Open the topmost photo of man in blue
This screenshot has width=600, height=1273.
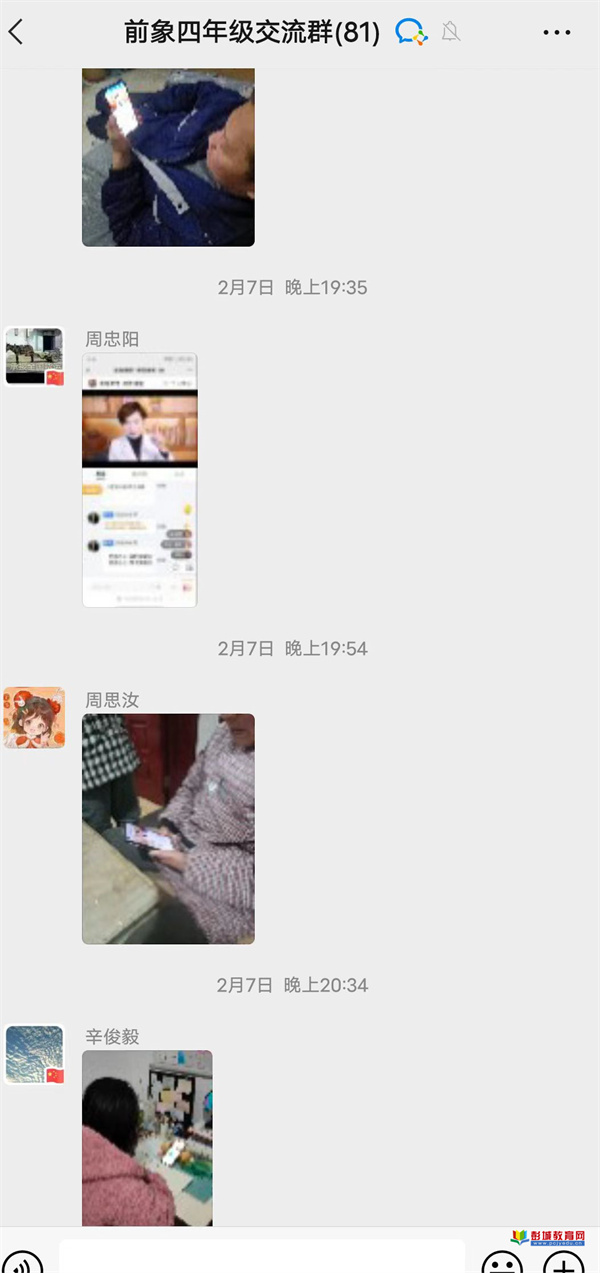click(168, 155)
